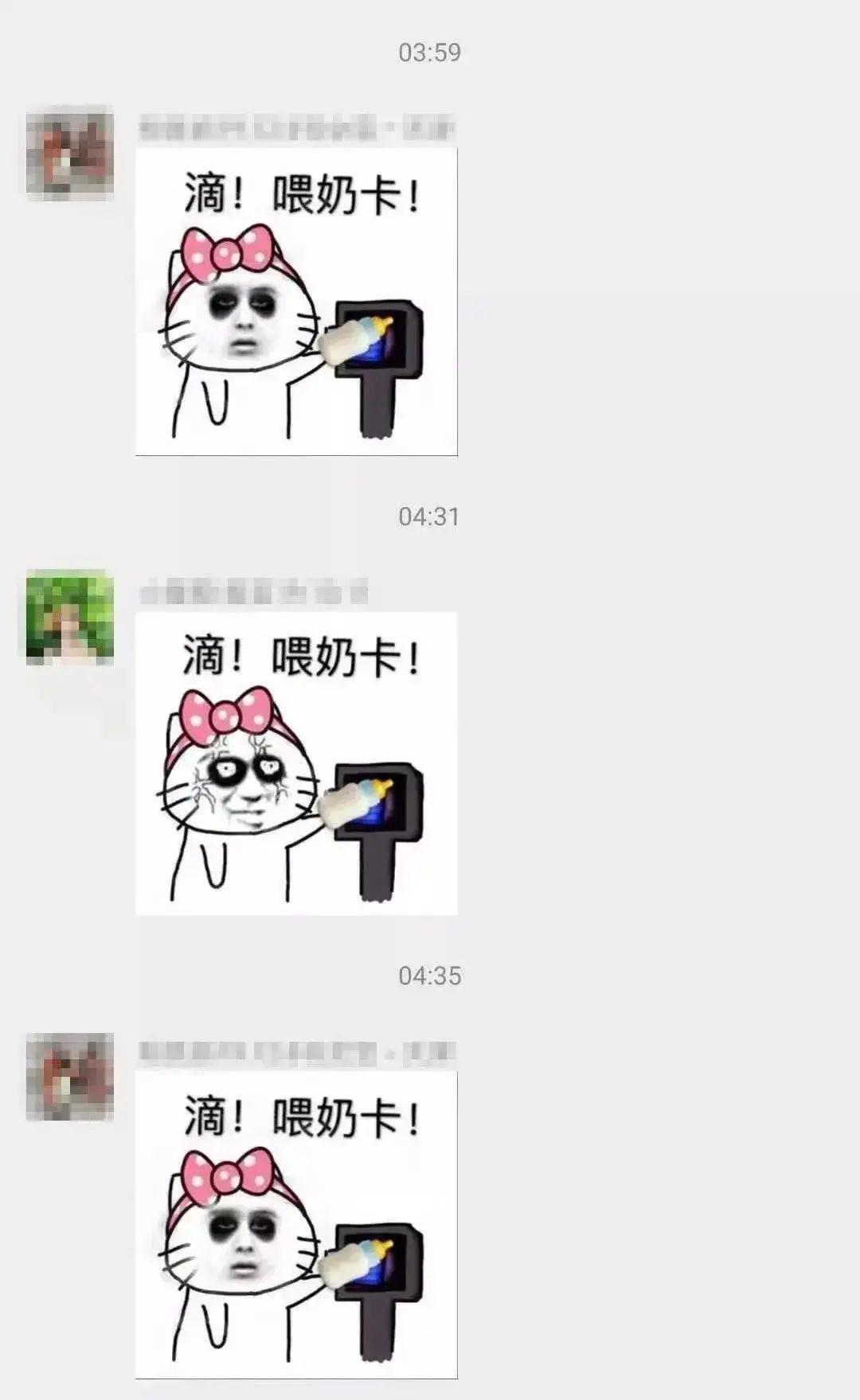The image size is (860, 1400).
Task: Open sender's avatar on the 04:35 message
Action: click(x=70, y=1077)
